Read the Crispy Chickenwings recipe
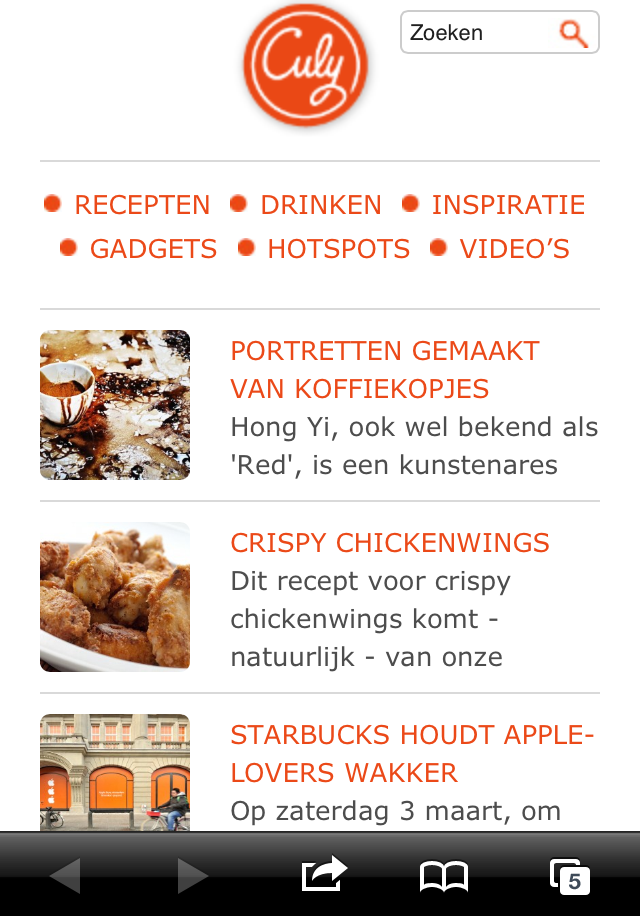 click(x=390, y=543)
